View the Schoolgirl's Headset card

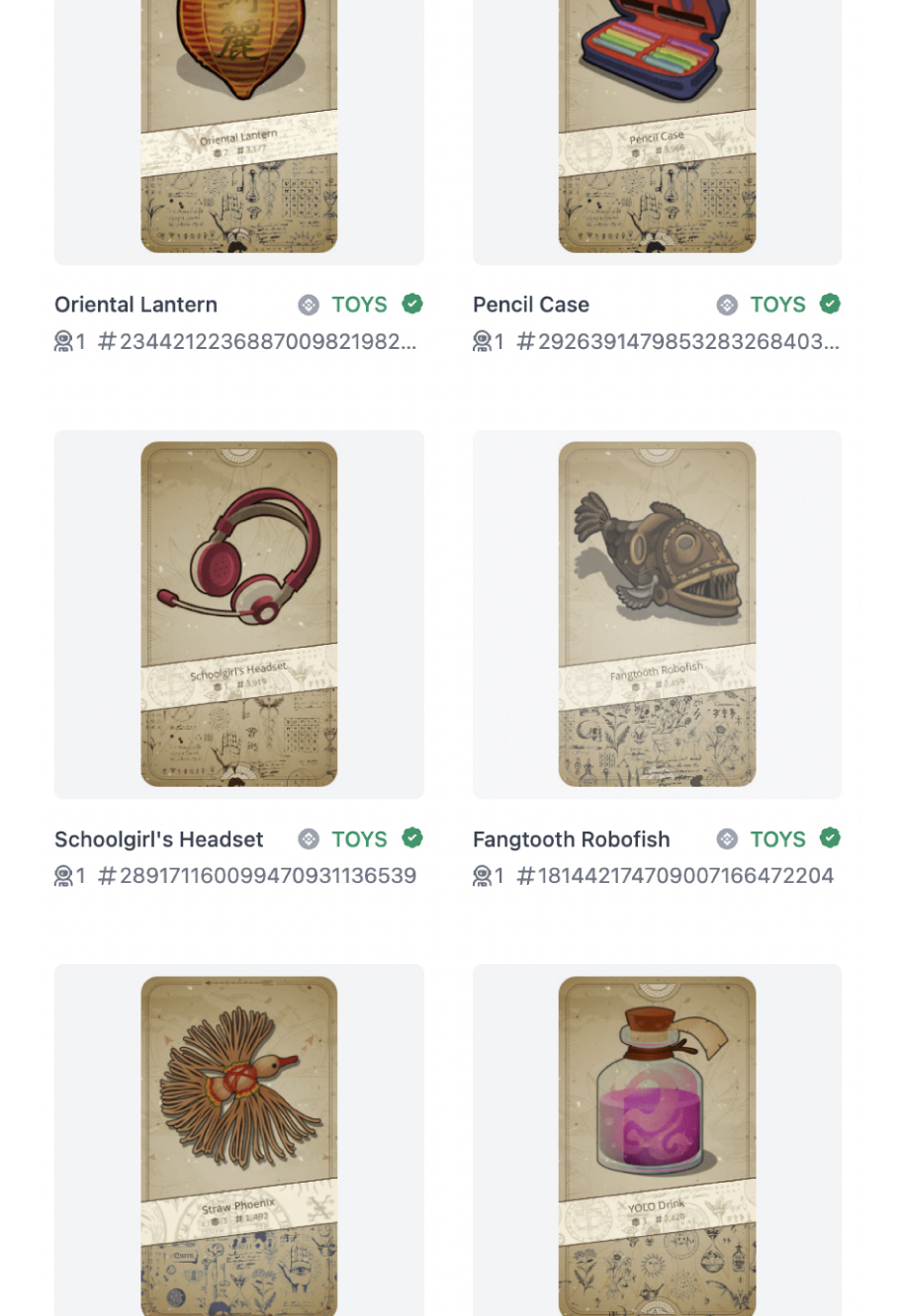tap(238, 614)
